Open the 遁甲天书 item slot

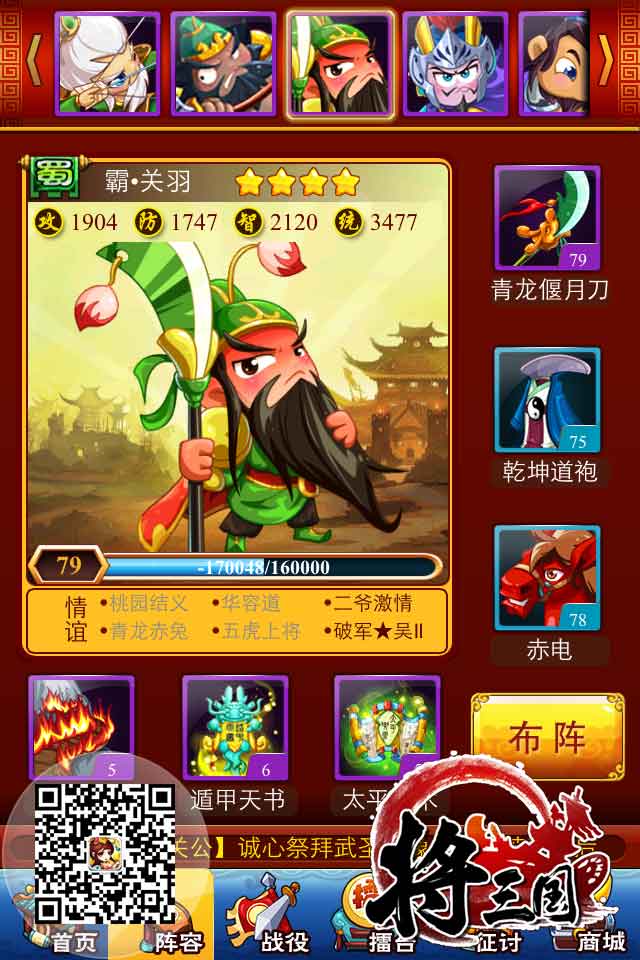(235, 728)
